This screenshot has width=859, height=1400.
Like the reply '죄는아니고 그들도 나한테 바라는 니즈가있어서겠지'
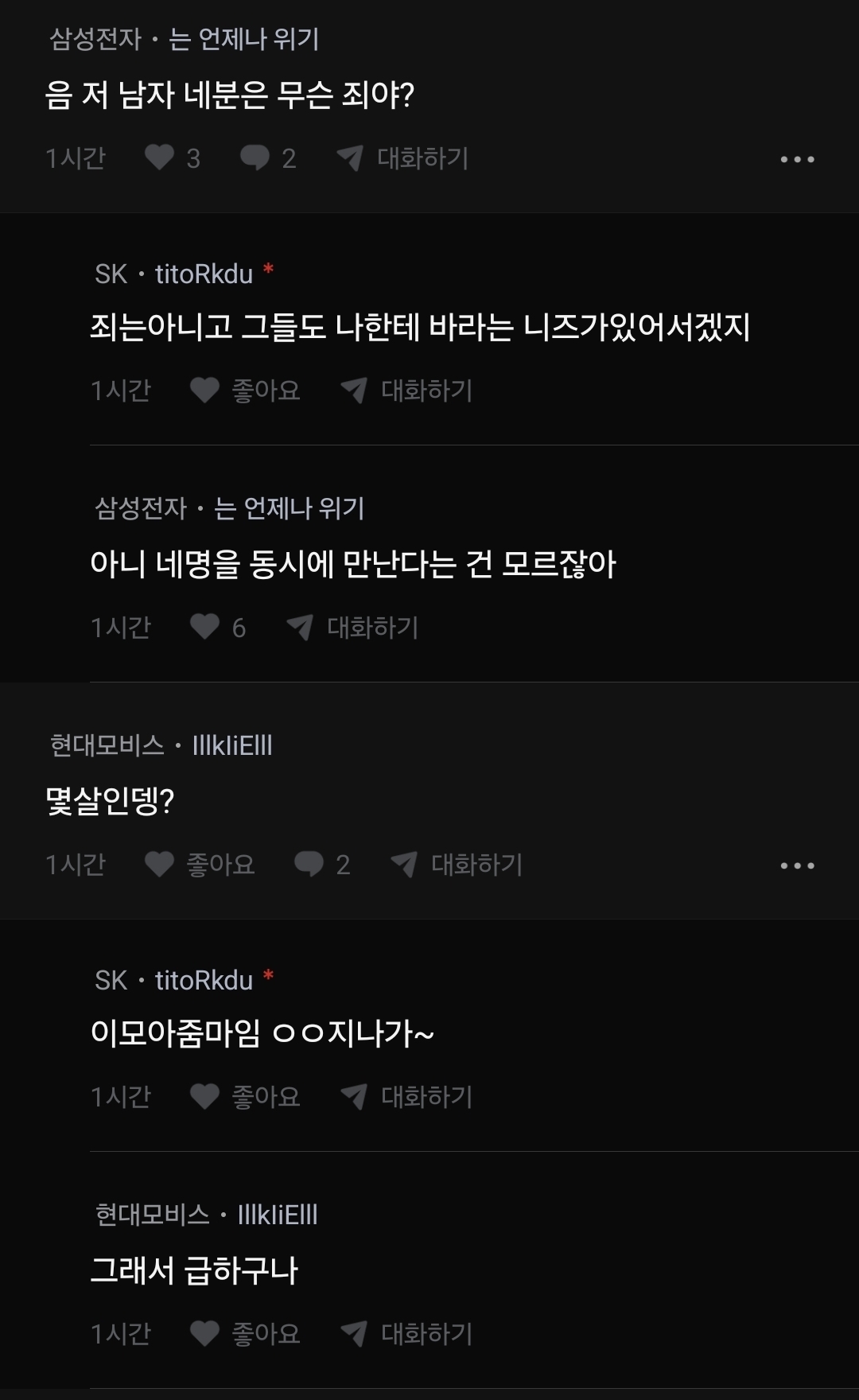pos(205,390)
